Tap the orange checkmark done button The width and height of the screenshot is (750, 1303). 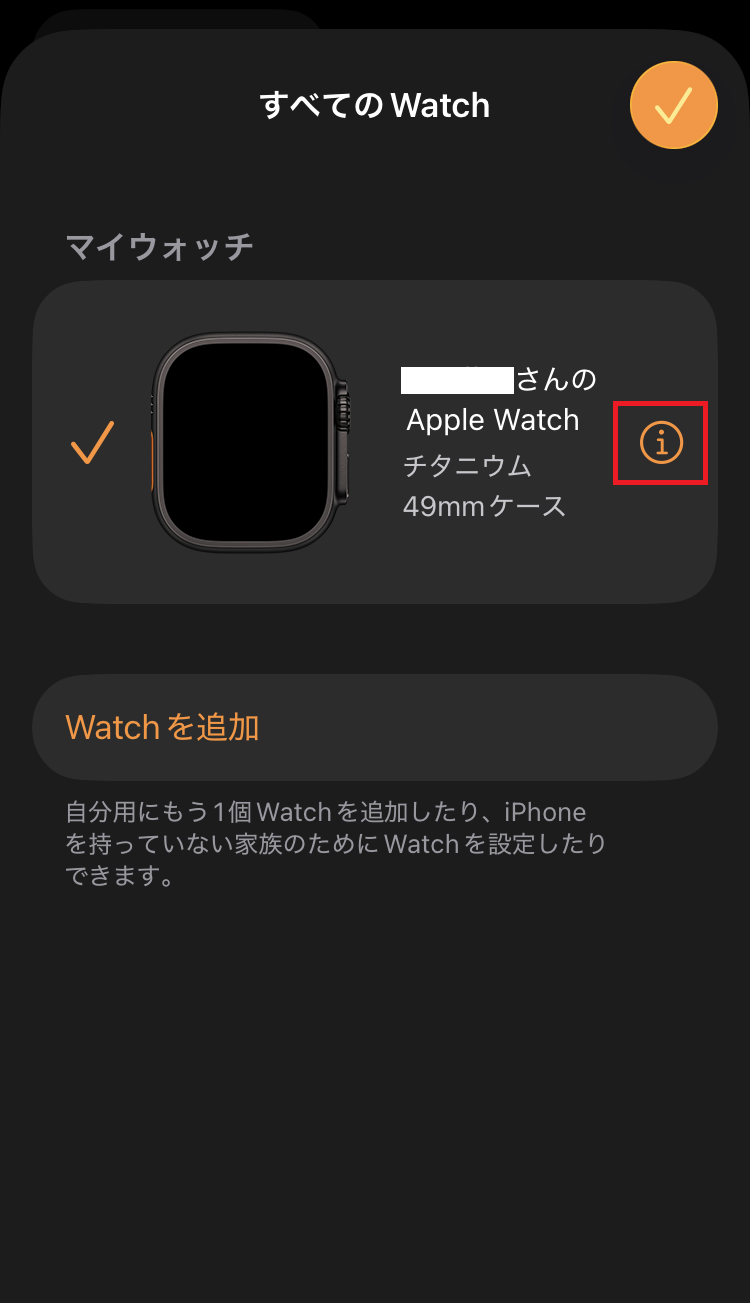(x=673, y=105)
